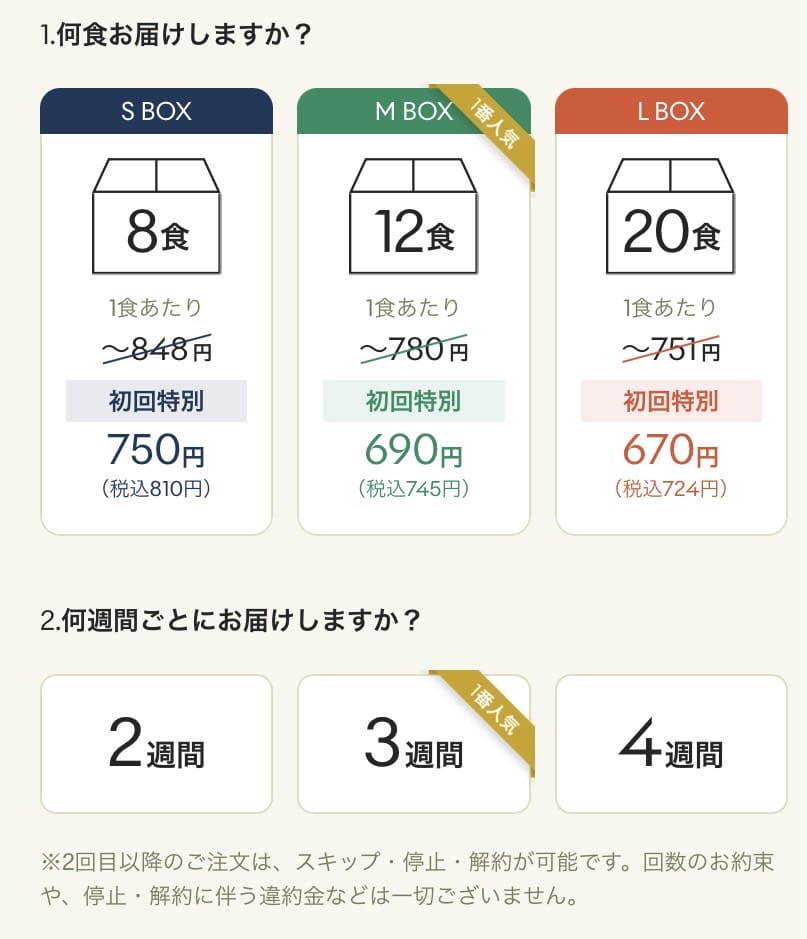Select delivery every 2週間
The image size is (807, 939).
[156, 744]
